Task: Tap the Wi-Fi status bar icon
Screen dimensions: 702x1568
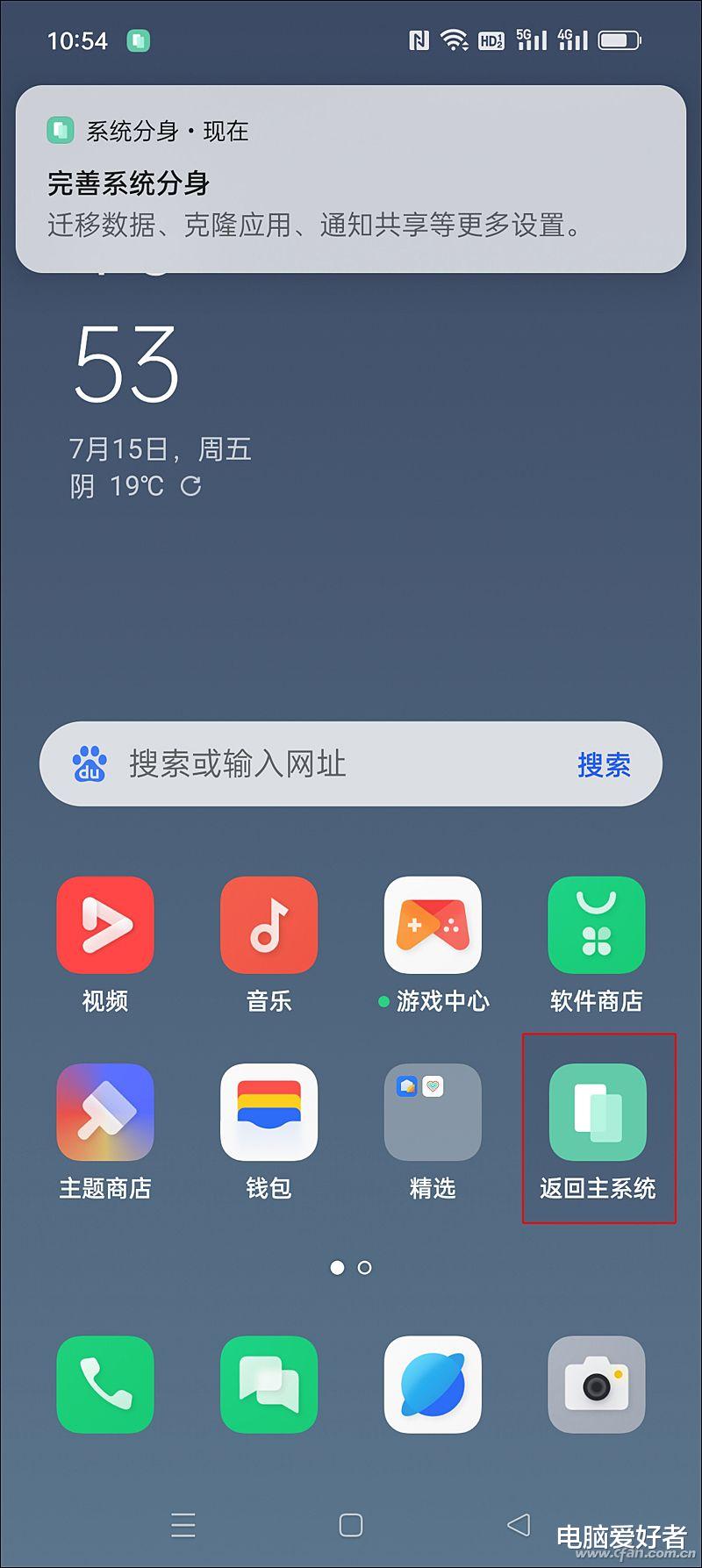Action: click(x=454, y=39)
